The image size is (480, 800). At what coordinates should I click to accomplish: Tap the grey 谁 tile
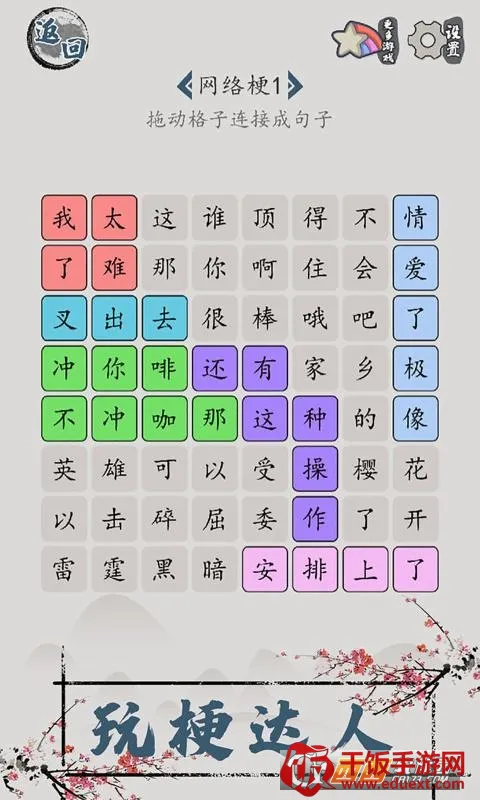(x=215, y=218)
